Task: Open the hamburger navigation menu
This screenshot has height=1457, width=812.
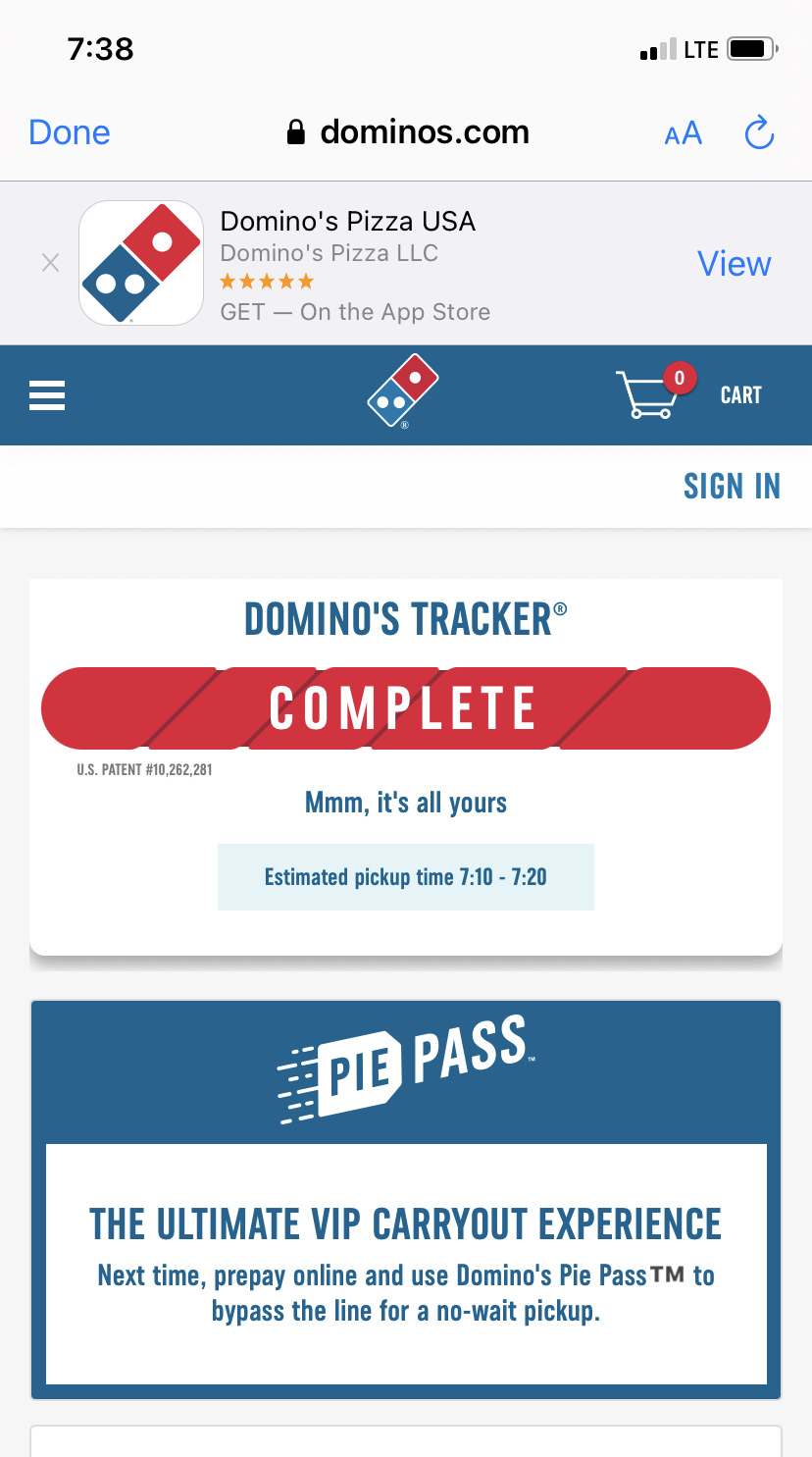Action: pos(47,395)
